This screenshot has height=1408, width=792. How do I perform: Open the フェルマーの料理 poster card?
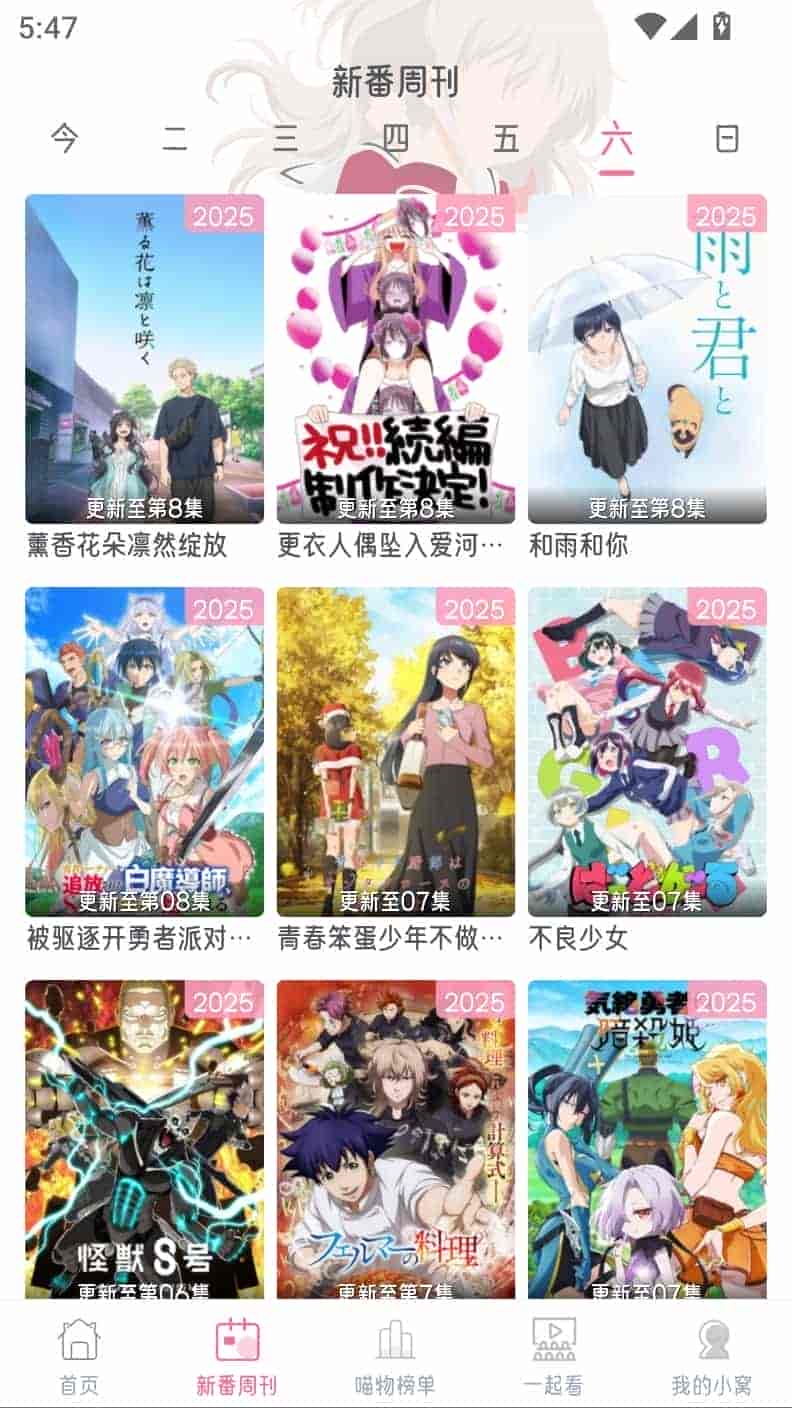[x=396, y=1138]
